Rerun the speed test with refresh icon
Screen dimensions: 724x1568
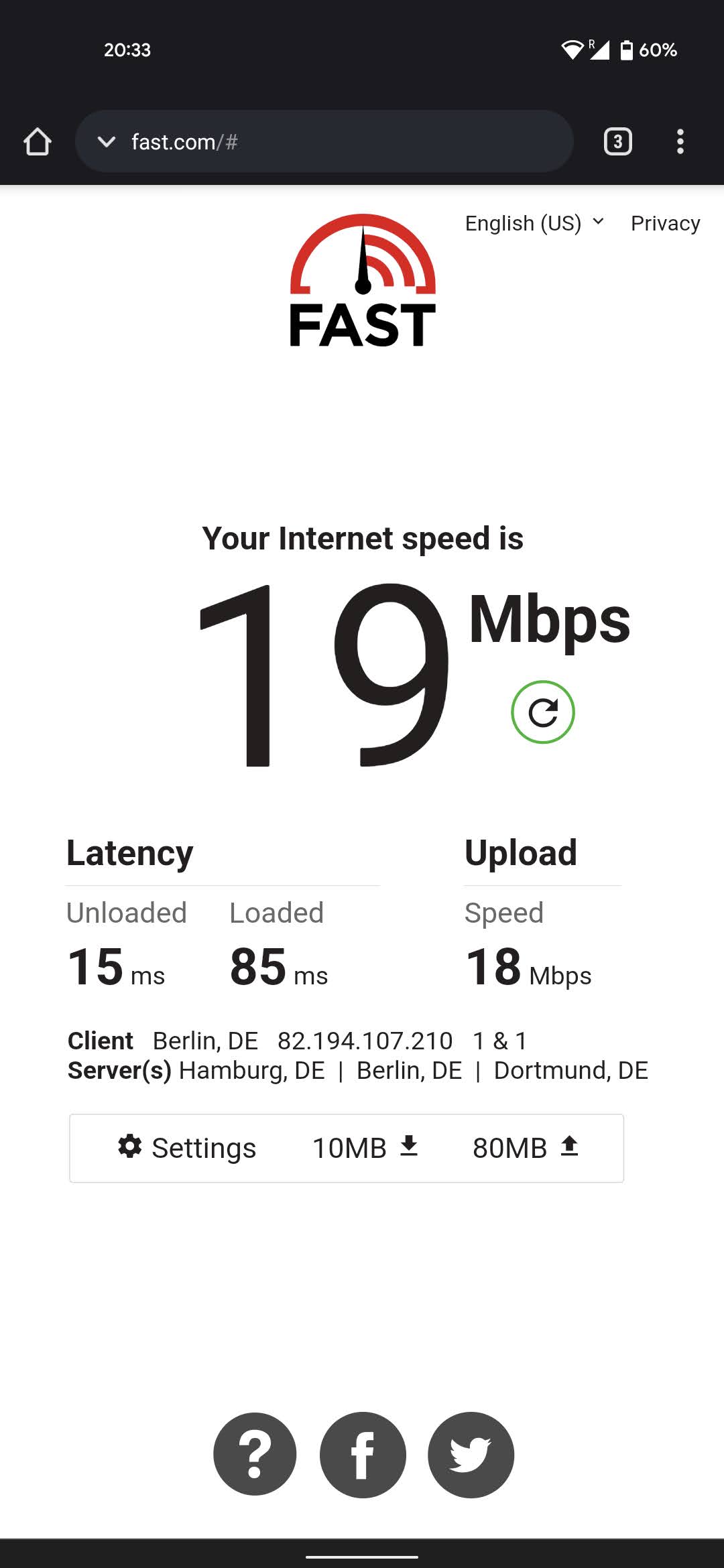pos(542,712)
